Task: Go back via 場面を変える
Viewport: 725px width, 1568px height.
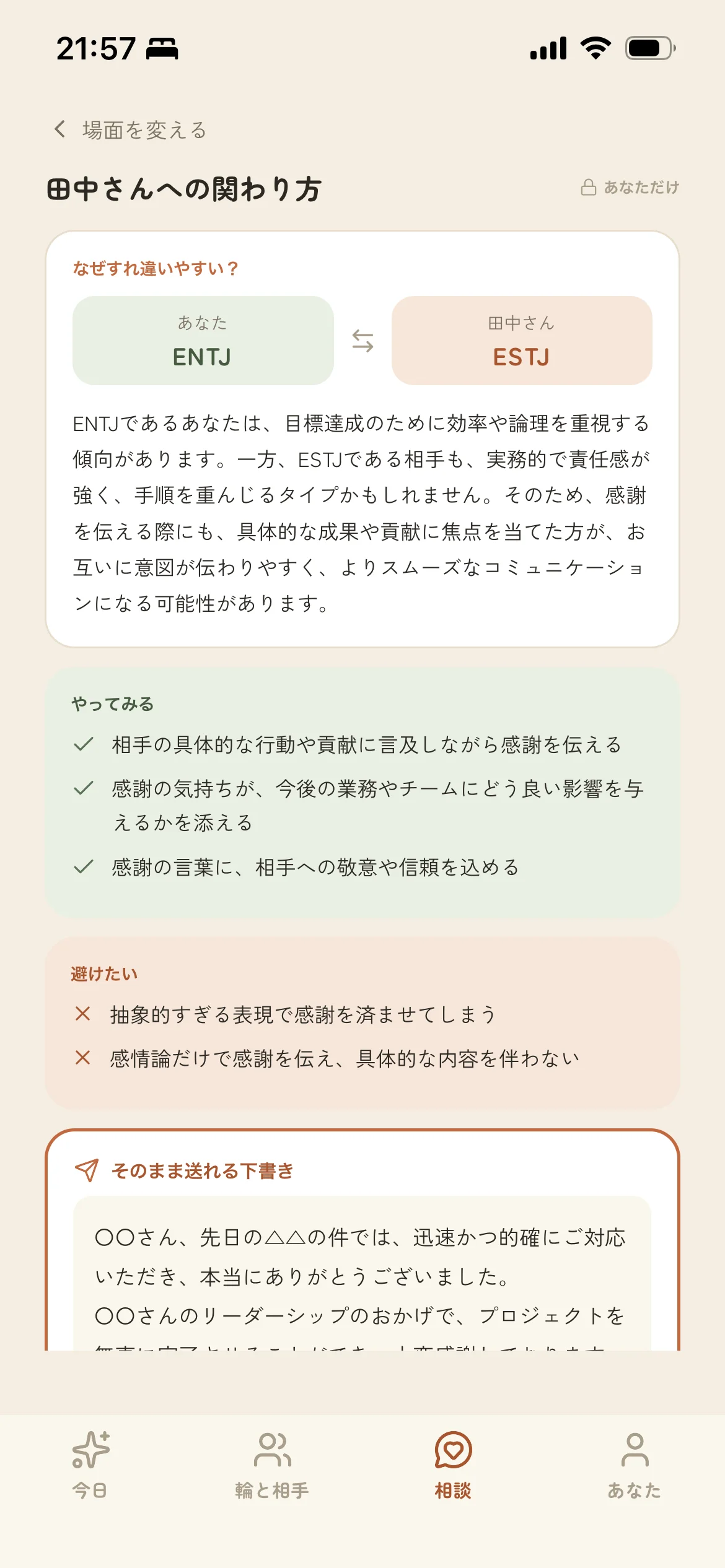Action: [x=130, y=130]
